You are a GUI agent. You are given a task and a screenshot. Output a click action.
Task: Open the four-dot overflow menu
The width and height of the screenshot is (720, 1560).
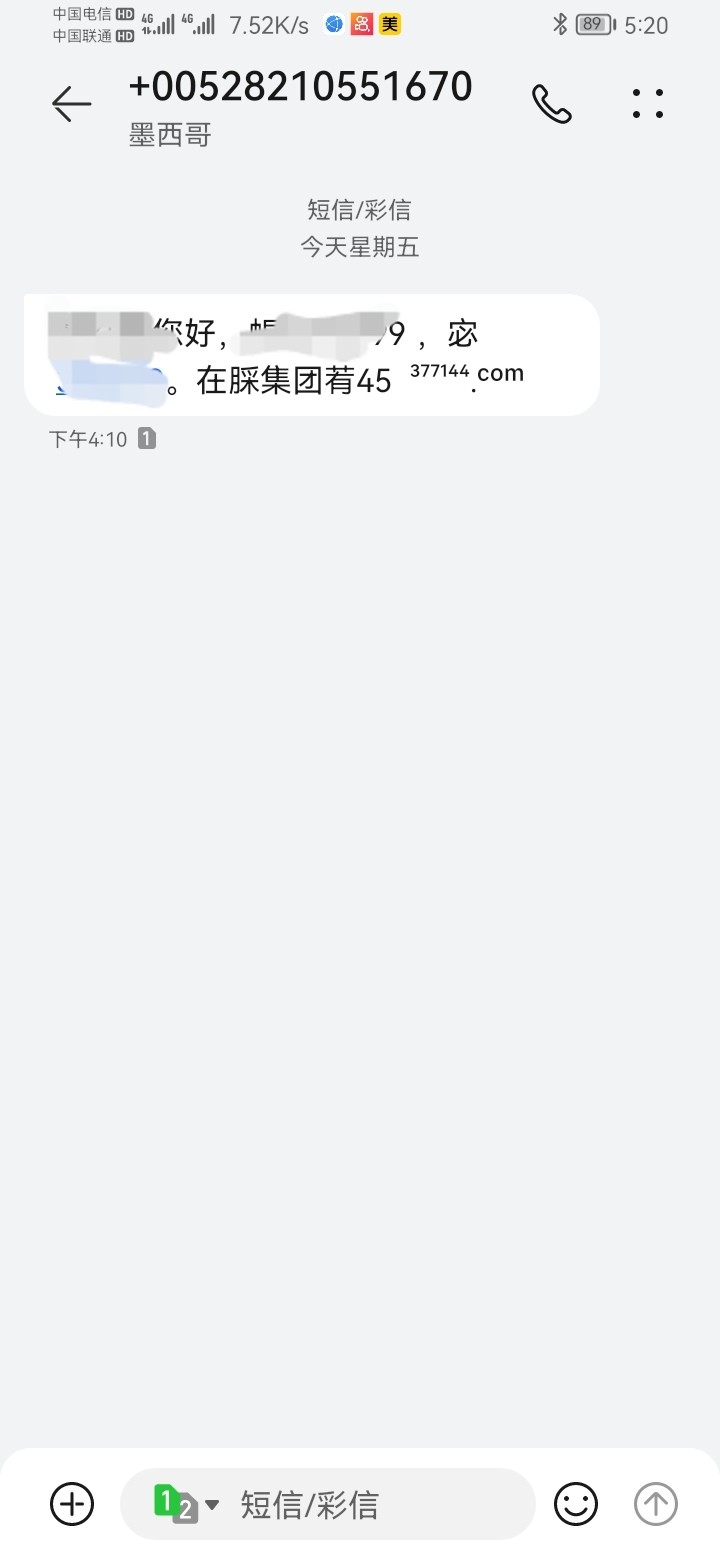pos(648,104)
